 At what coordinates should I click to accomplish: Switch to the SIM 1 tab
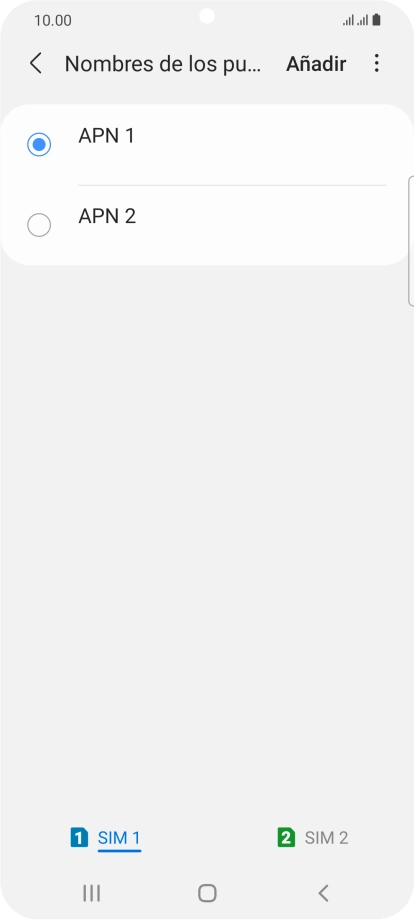[106, 838]
